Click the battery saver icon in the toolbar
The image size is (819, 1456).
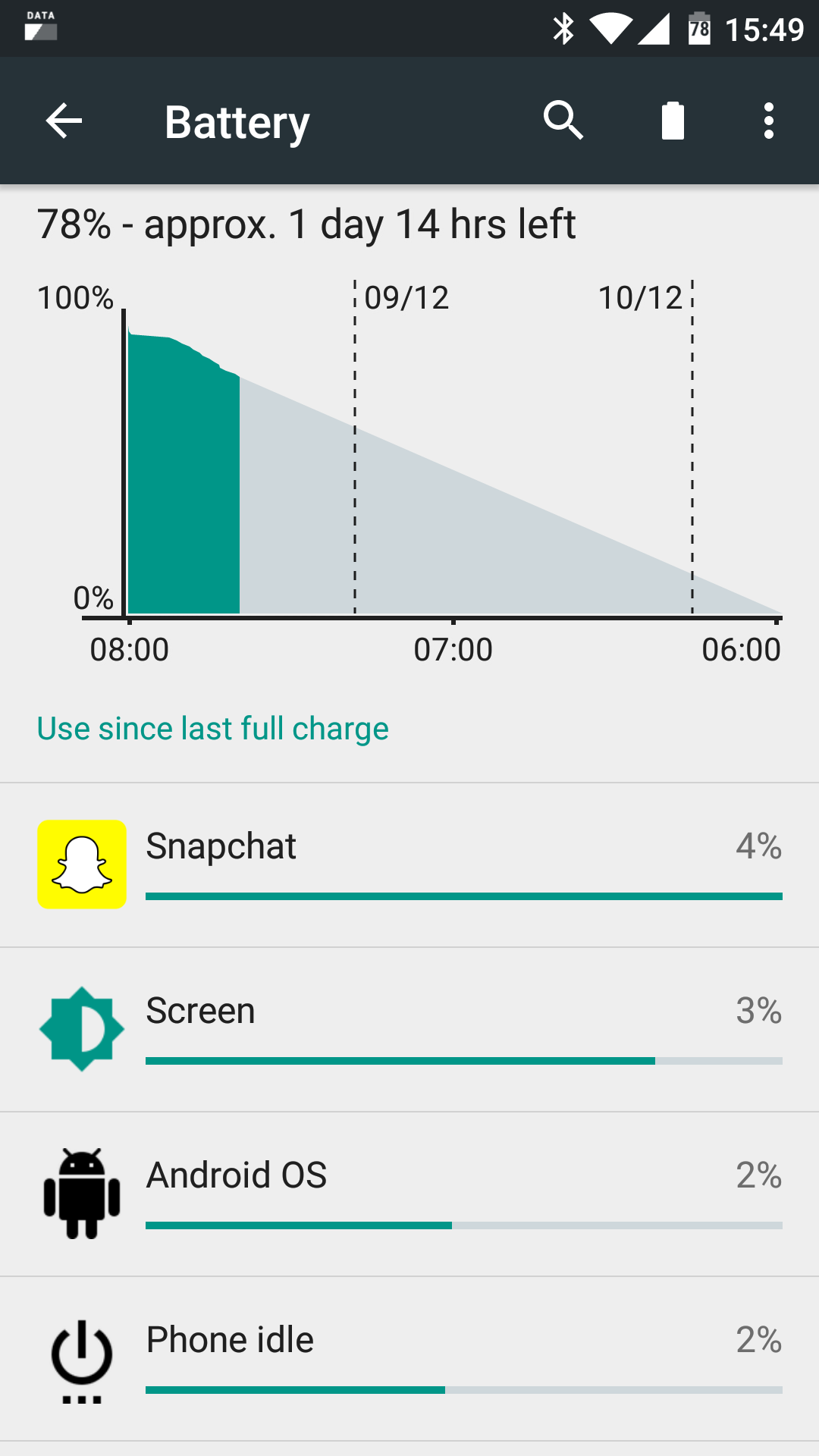click(673, 121)
